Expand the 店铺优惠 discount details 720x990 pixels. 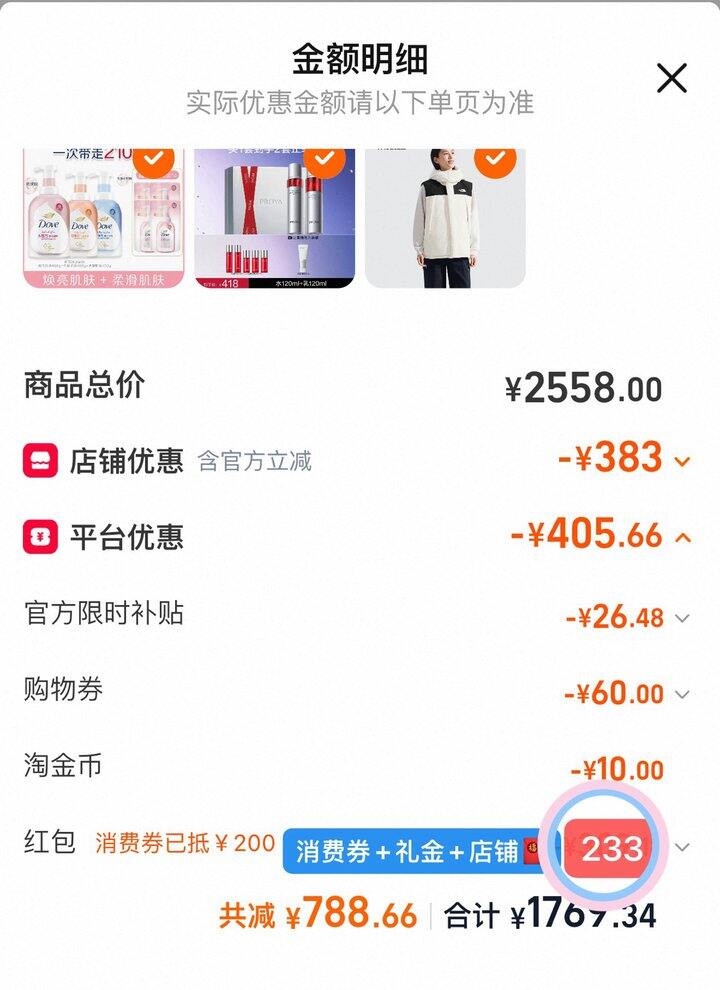coord(683,461)
